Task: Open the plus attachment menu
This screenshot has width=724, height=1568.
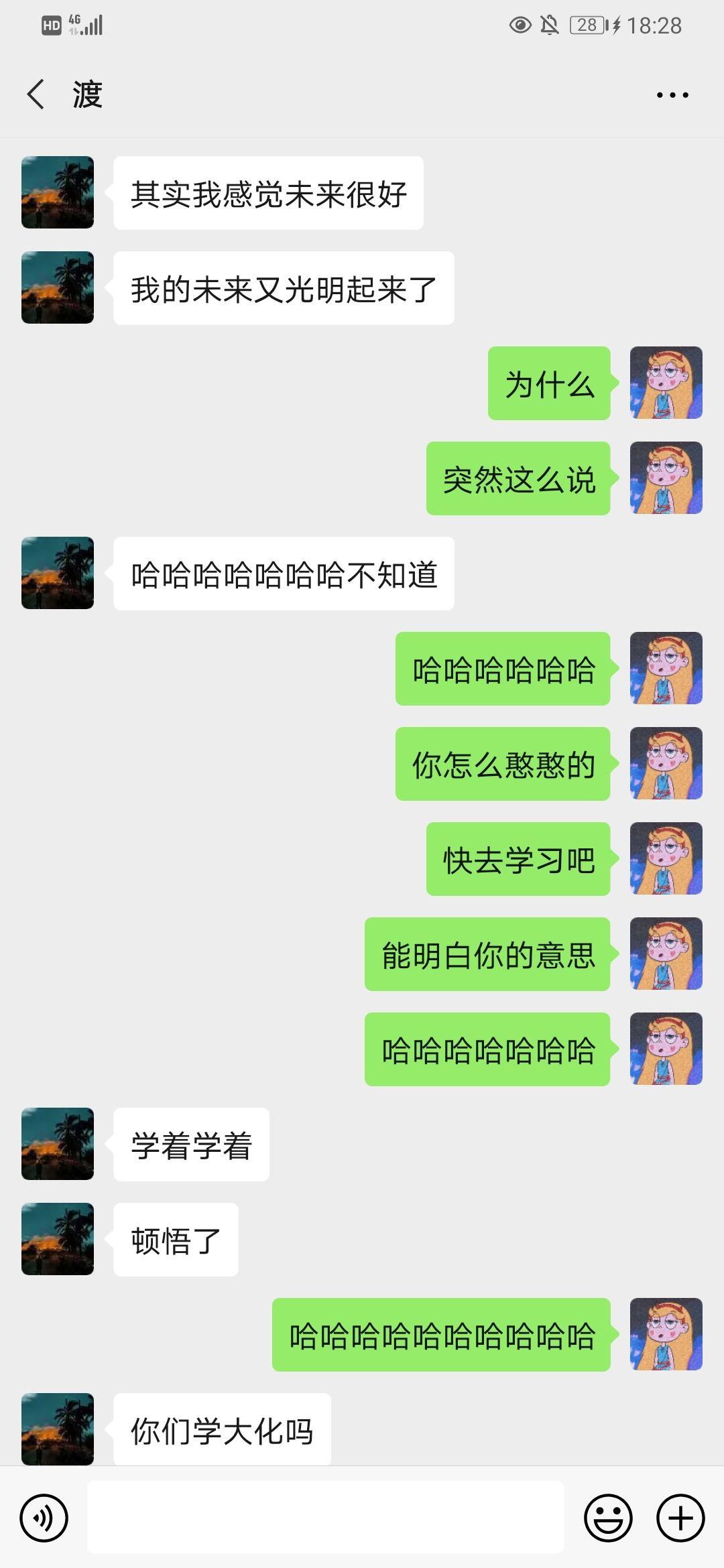Action: pos(680,1518)
